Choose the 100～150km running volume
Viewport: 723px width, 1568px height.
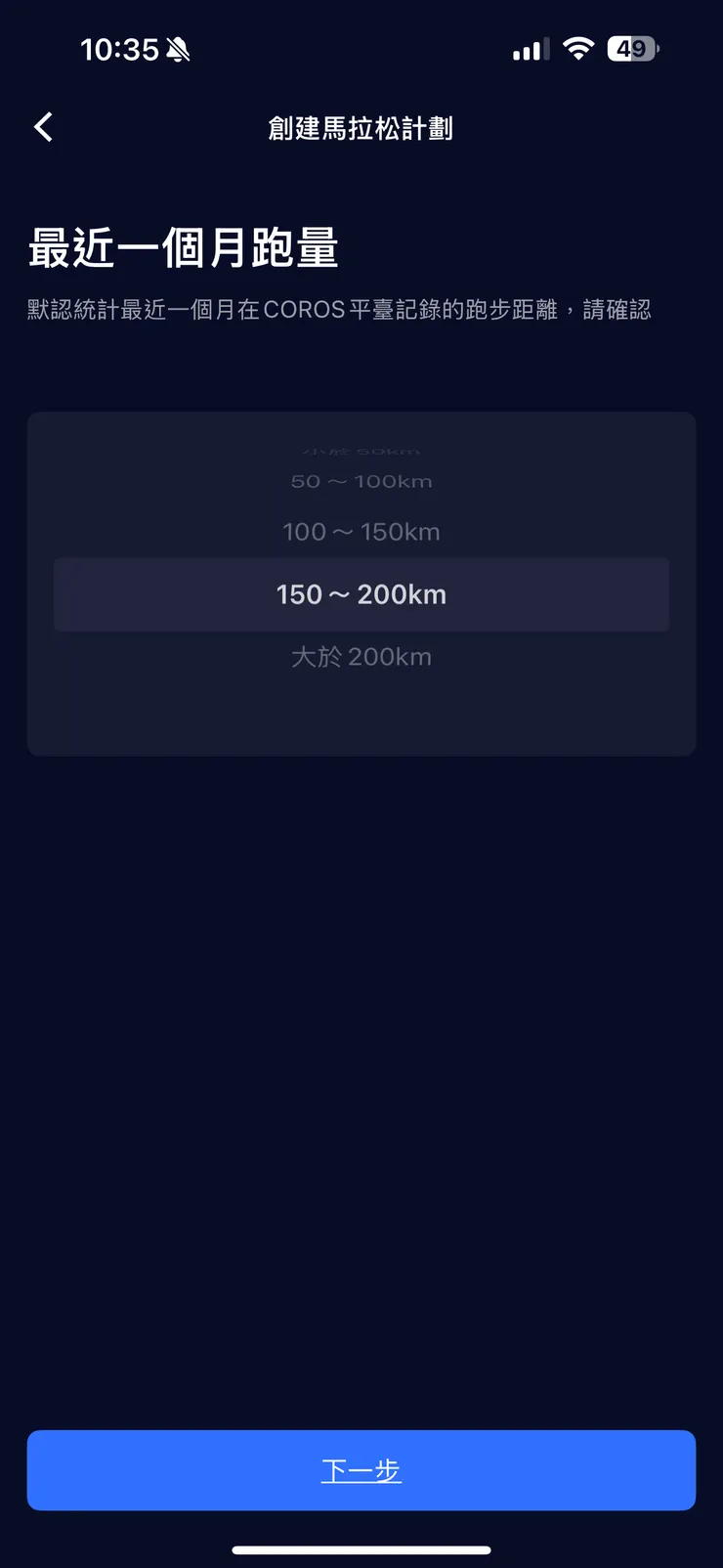coord(361,532)
